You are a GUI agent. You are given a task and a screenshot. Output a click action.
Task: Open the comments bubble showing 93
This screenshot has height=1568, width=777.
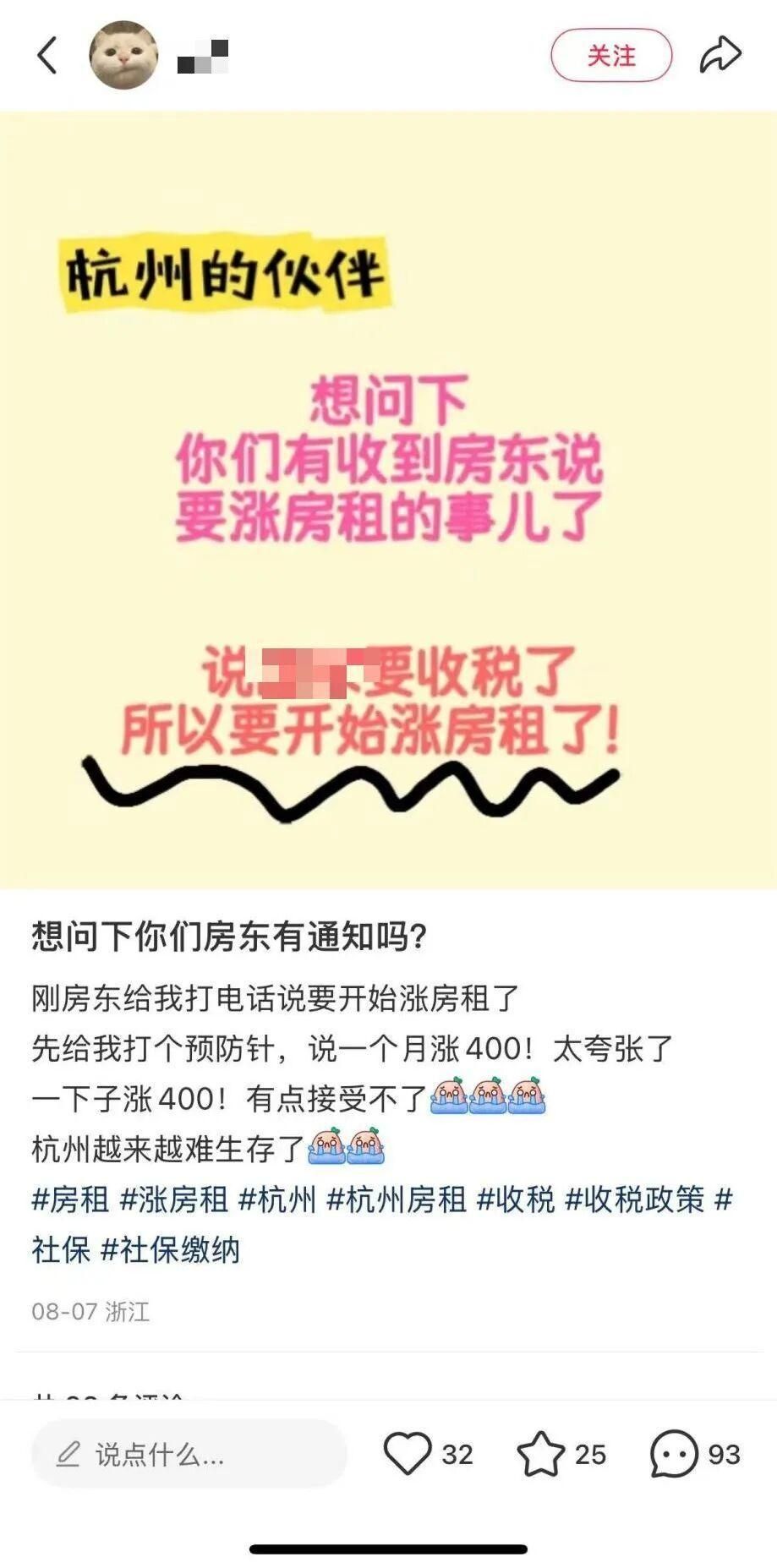pos(674,1454)
